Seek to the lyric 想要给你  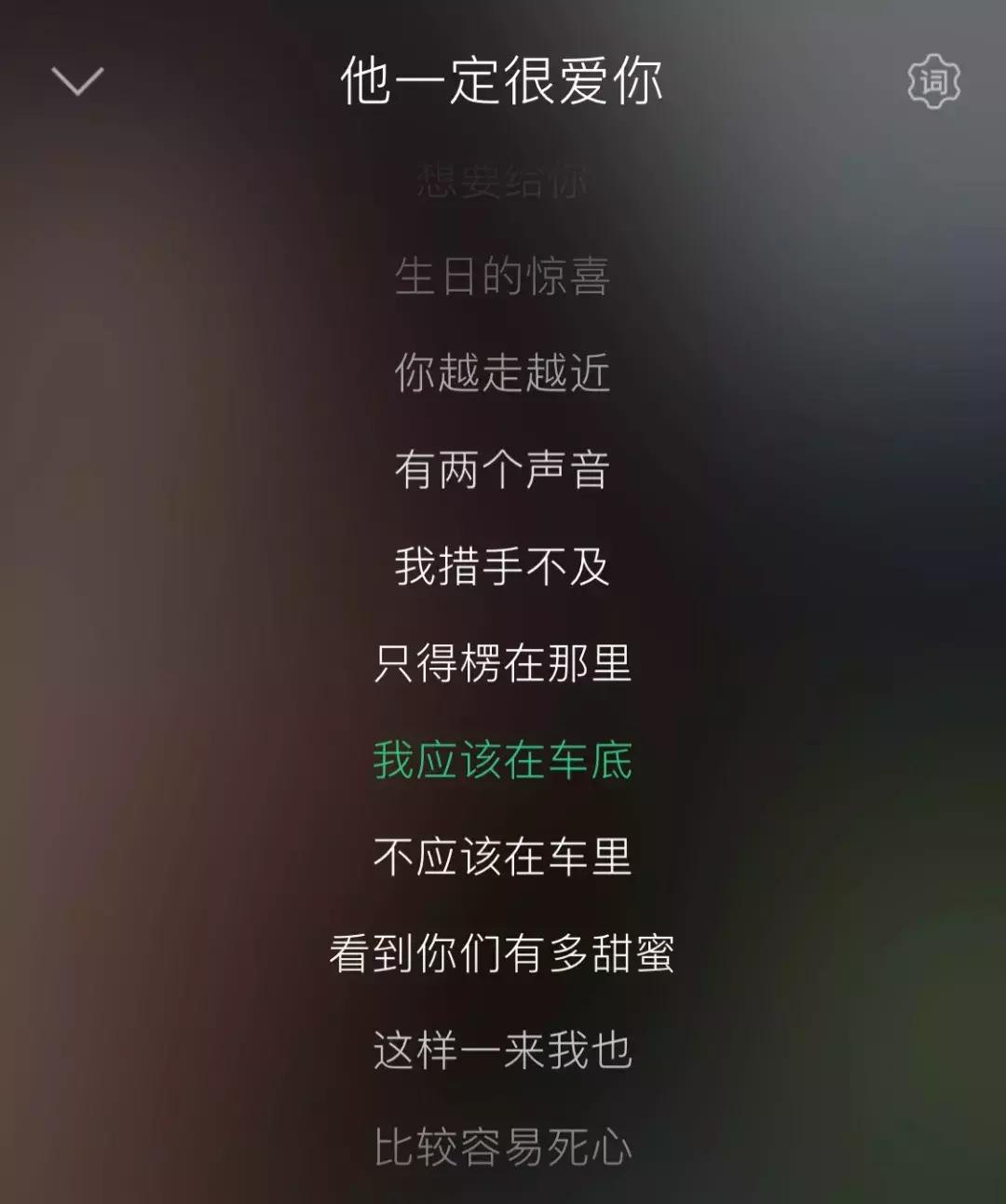click(503, 182)
